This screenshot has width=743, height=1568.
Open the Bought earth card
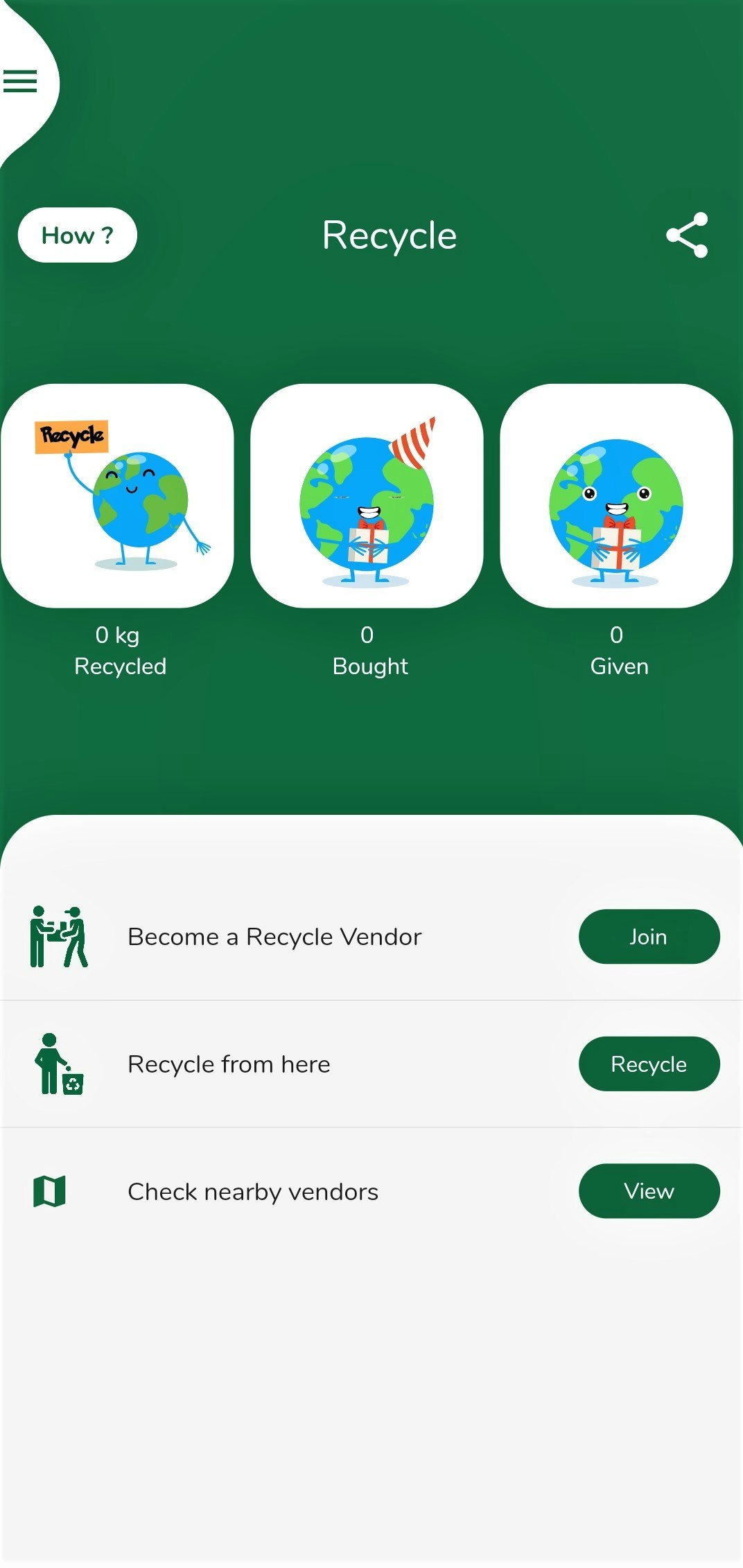[x=367, y=496]
